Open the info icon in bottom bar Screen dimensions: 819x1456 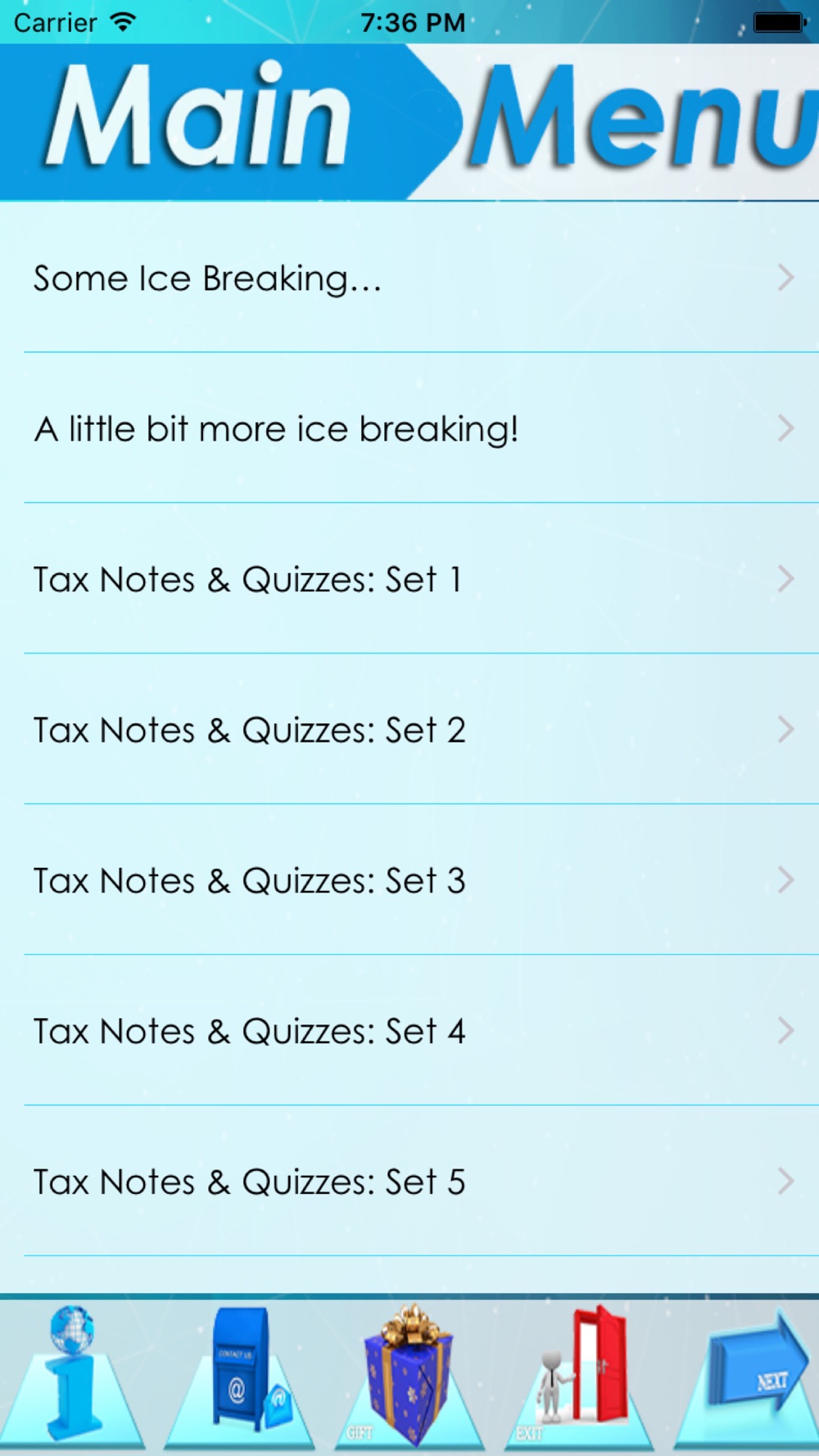click(74, 1376)
